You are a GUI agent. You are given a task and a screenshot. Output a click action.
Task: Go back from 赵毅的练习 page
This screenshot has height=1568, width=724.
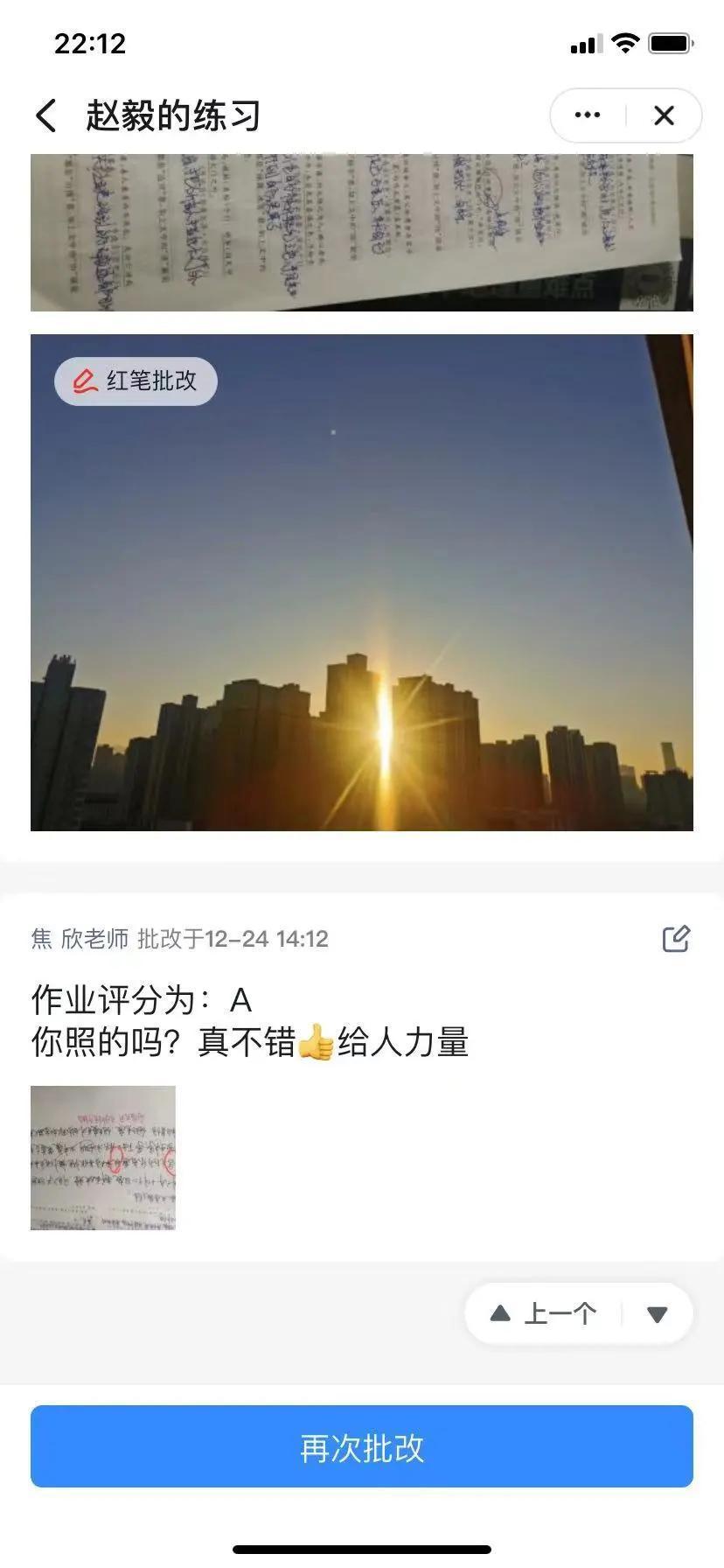tap(46, 115)
